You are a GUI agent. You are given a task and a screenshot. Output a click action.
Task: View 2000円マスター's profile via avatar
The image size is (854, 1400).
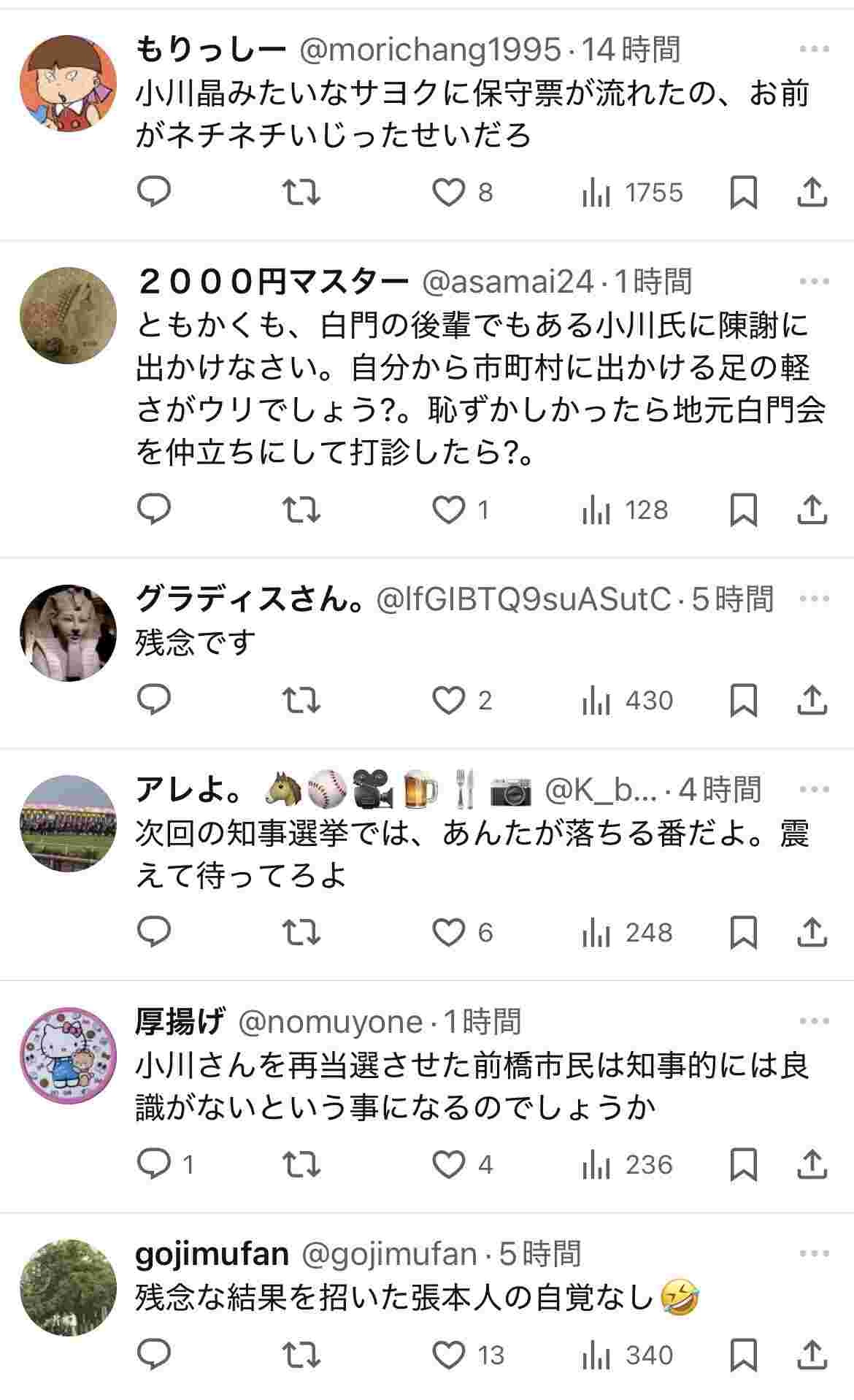point(68,315)
